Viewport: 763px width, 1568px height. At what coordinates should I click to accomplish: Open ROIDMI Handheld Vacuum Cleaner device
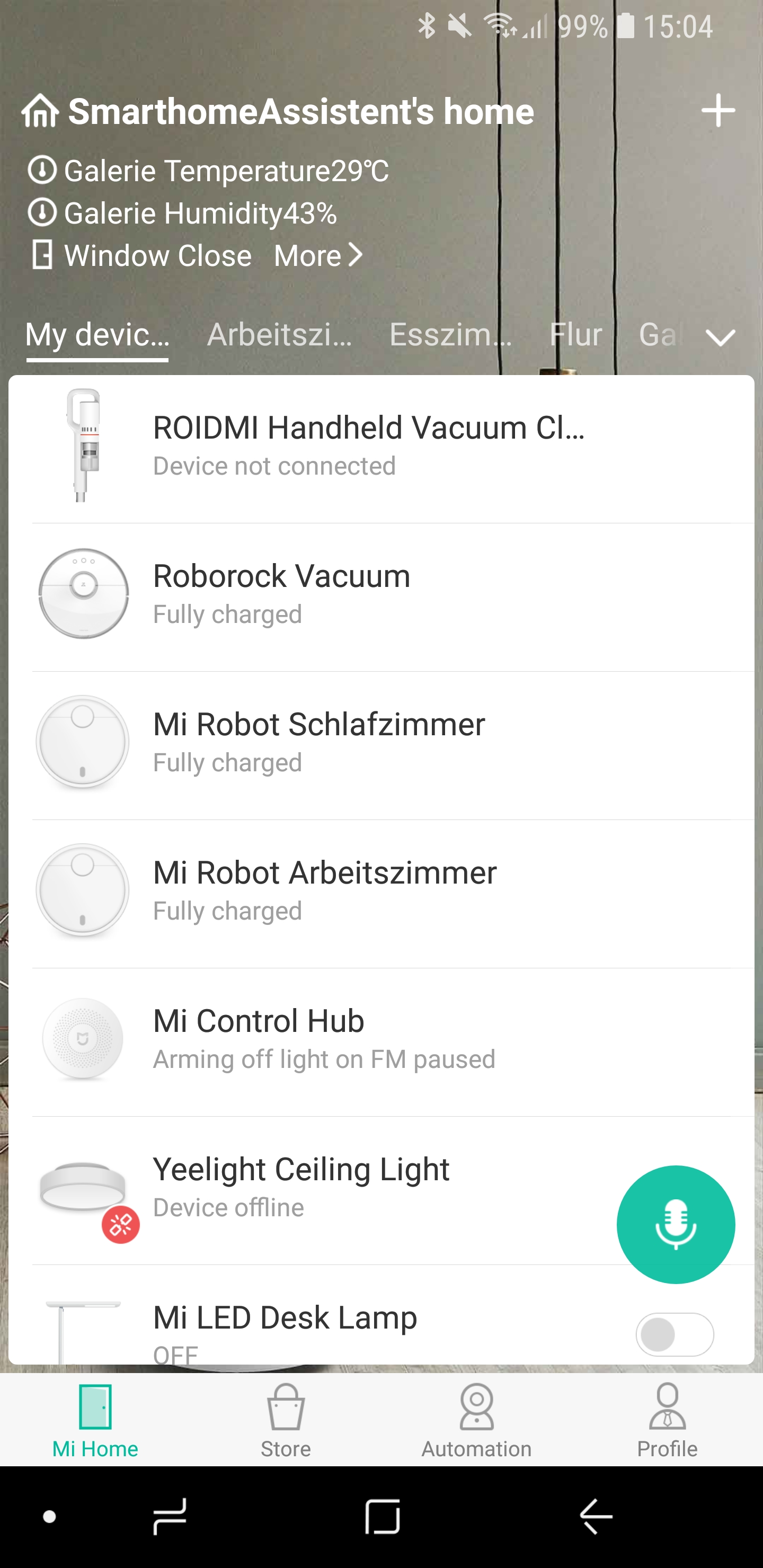368,445
